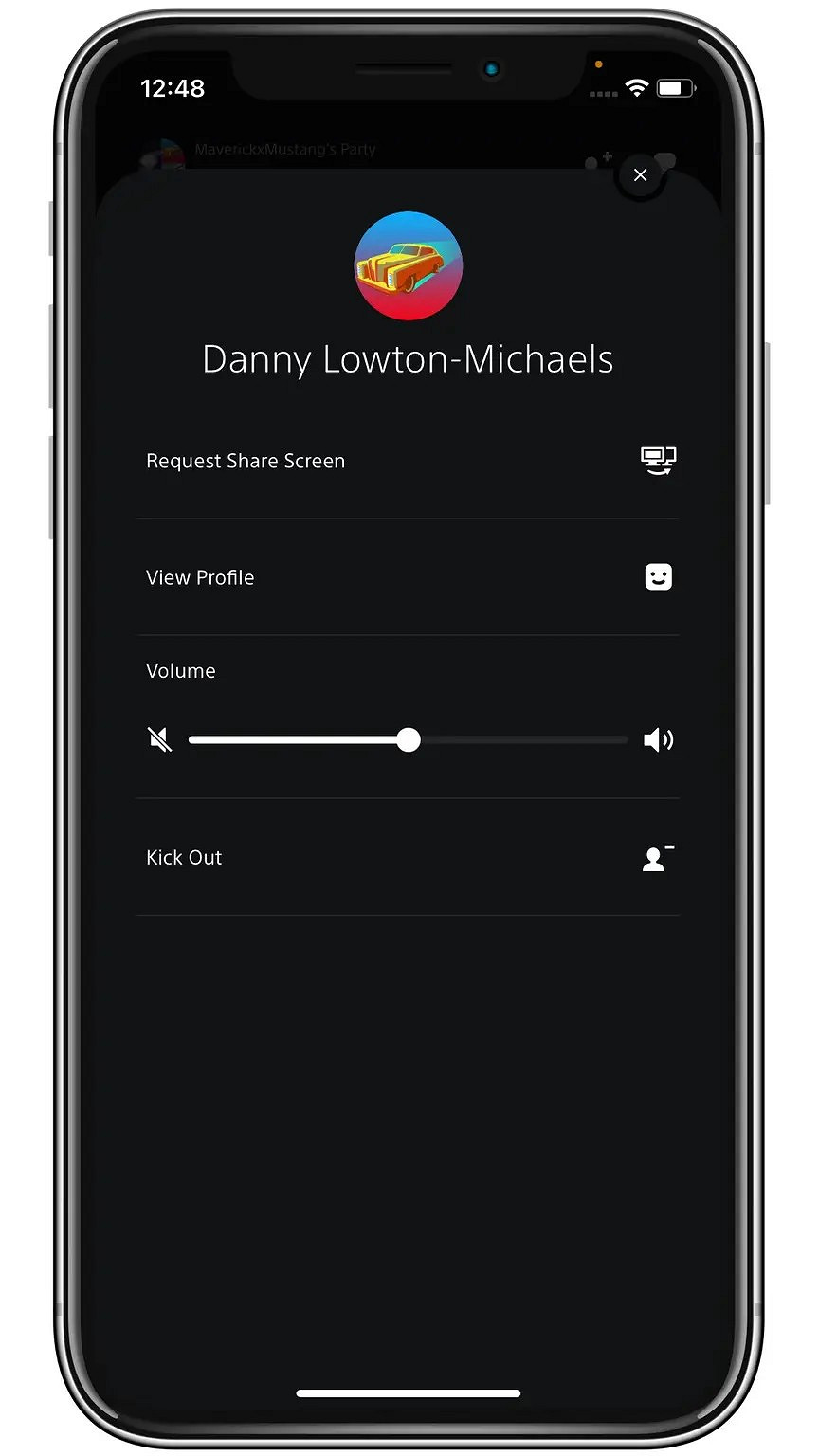Tap the loud speaker icon for maximum volume
The image size is (819, 1456).
[658, 739]
